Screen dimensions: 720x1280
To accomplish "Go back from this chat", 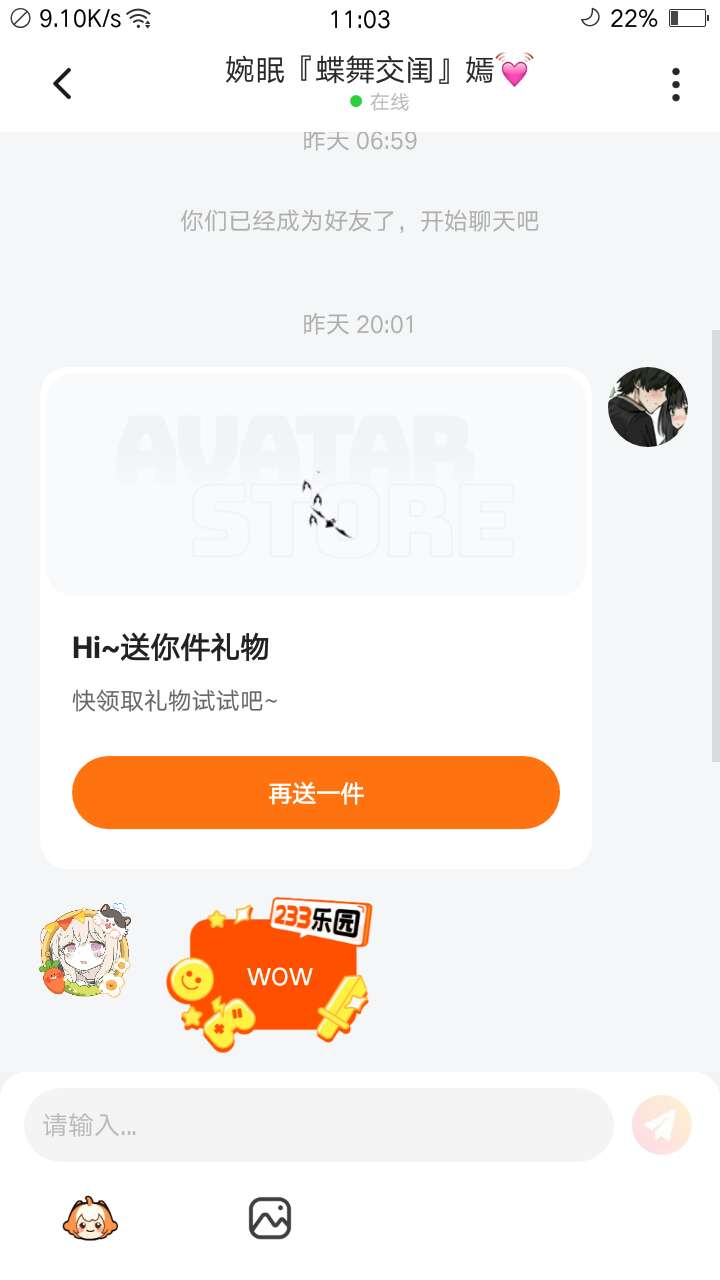I will 62,84.
